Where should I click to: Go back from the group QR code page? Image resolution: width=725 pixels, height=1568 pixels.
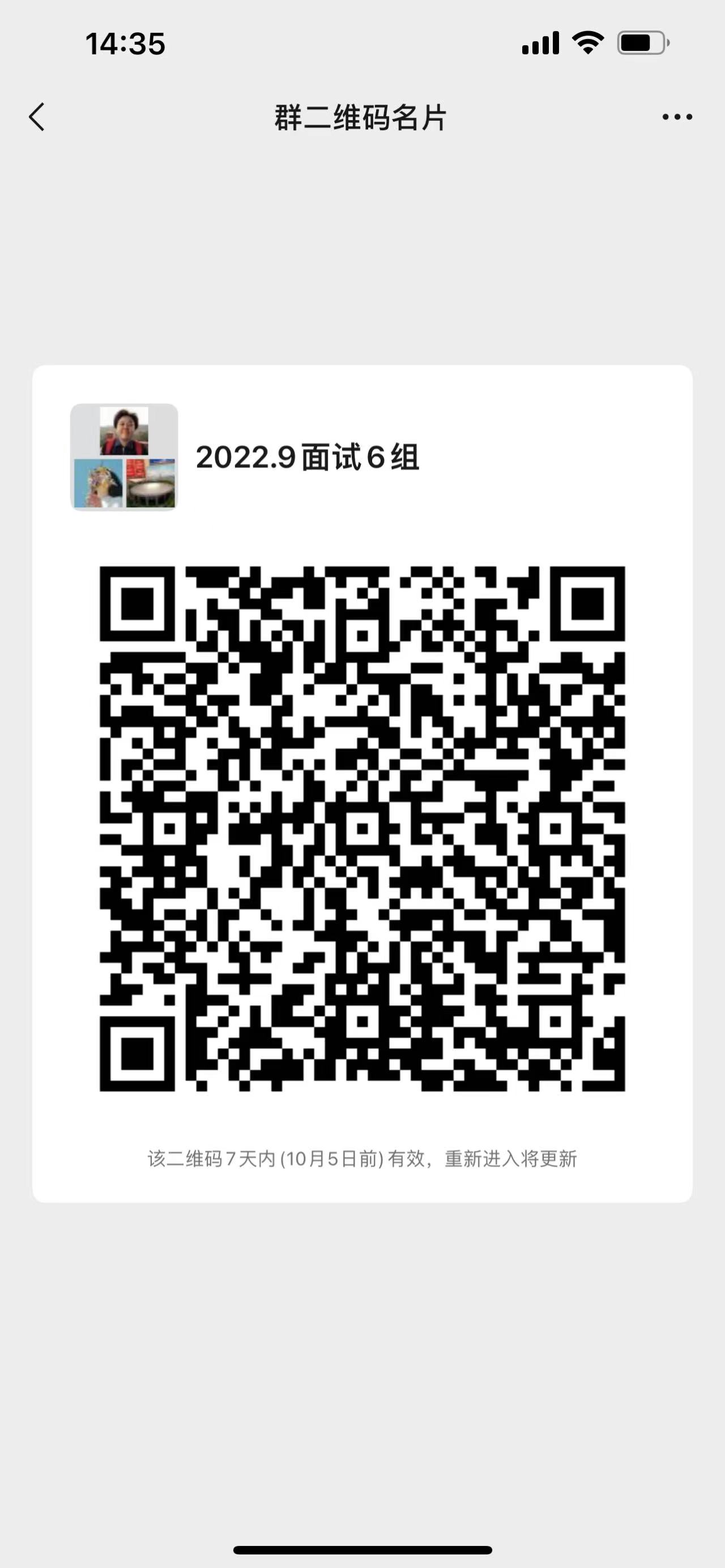(36, 117)
